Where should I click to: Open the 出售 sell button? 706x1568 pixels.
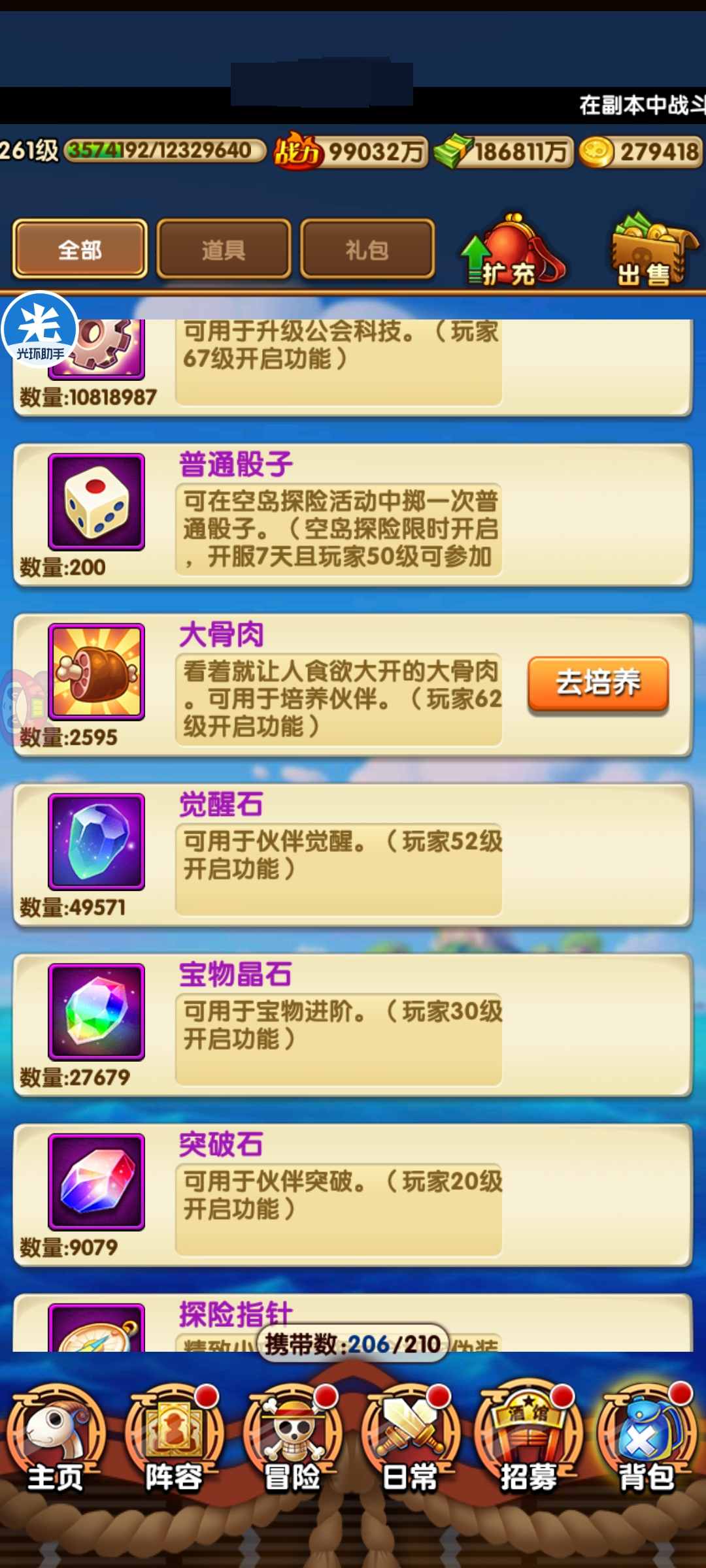coord(652,252)
